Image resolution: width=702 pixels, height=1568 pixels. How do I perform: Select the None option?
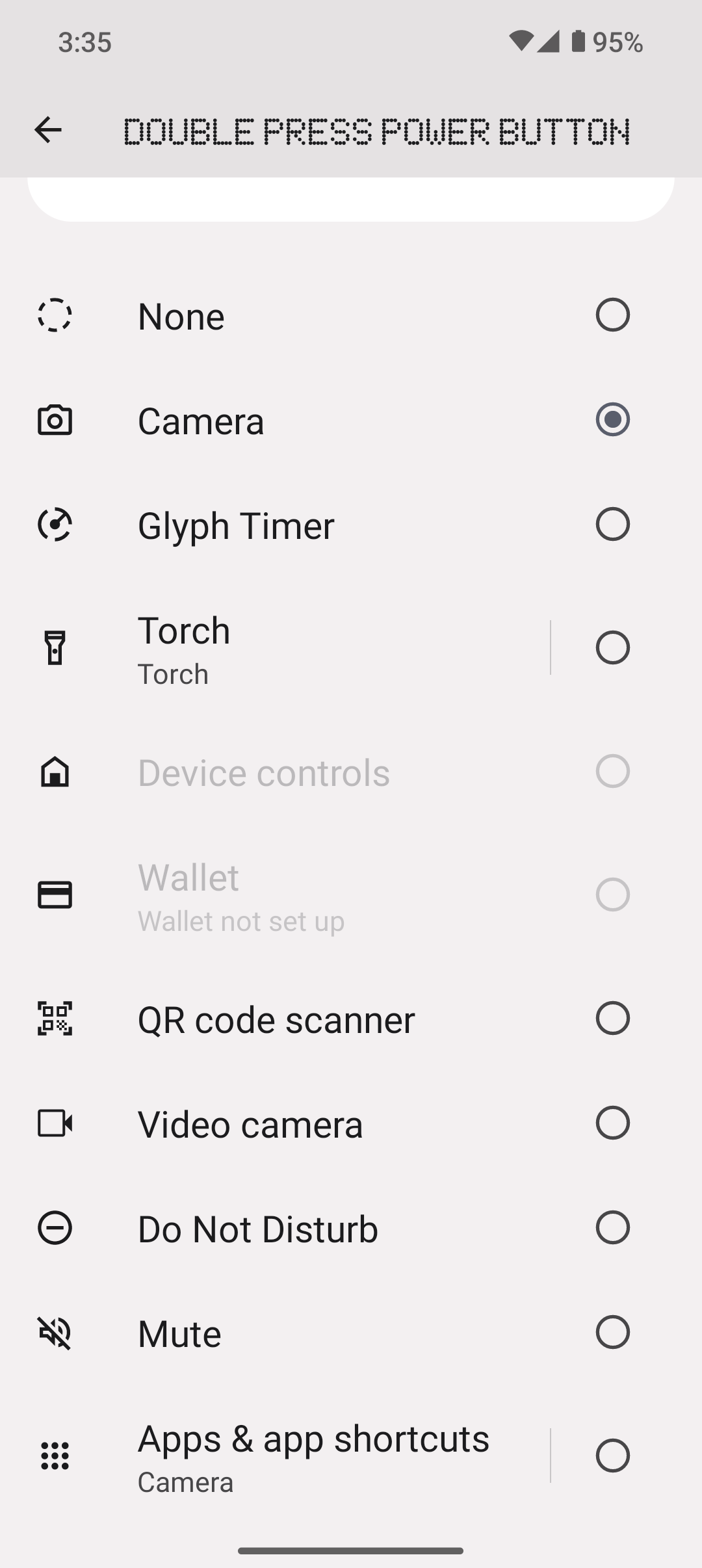coord(612,315)
